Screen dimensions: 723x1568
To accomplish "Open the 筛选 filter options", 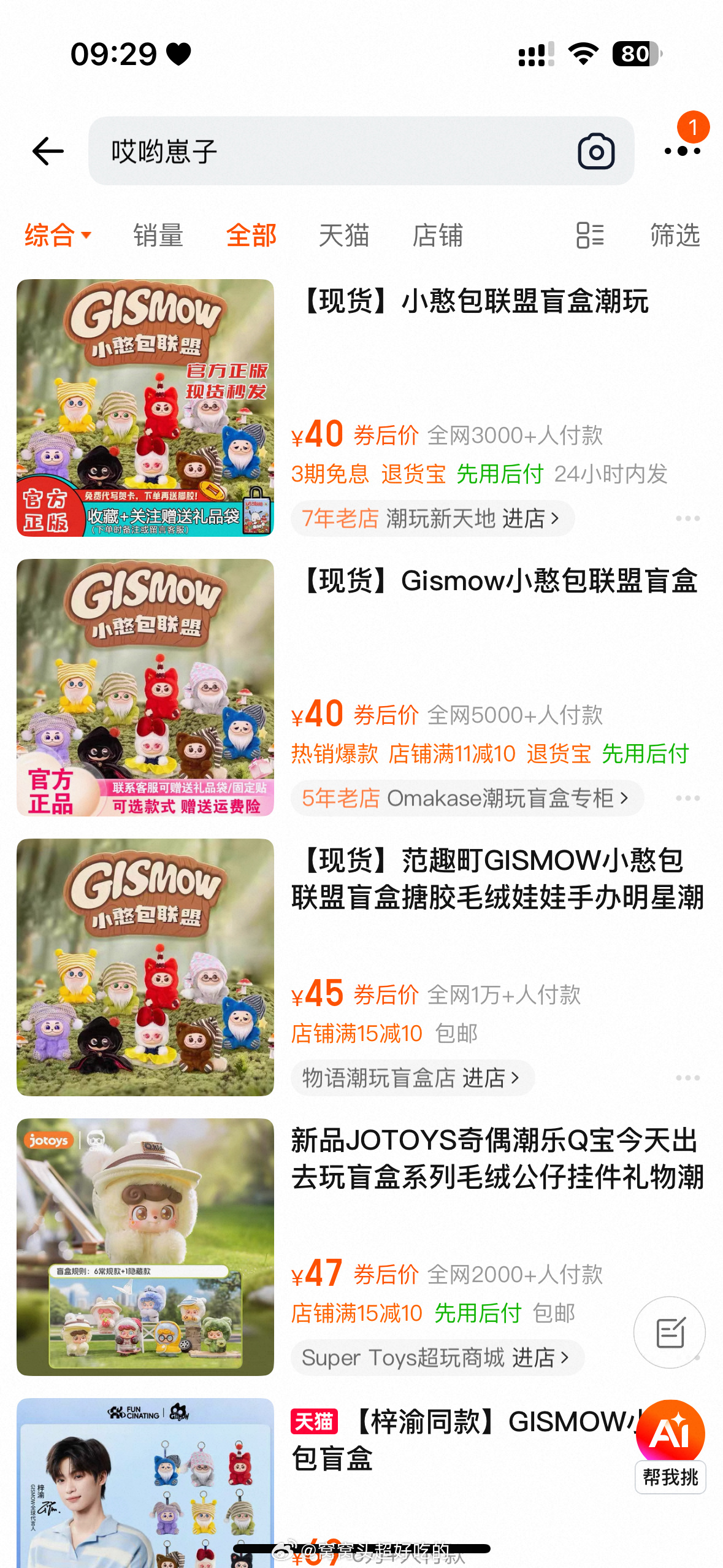I will (x=673, y=235).
